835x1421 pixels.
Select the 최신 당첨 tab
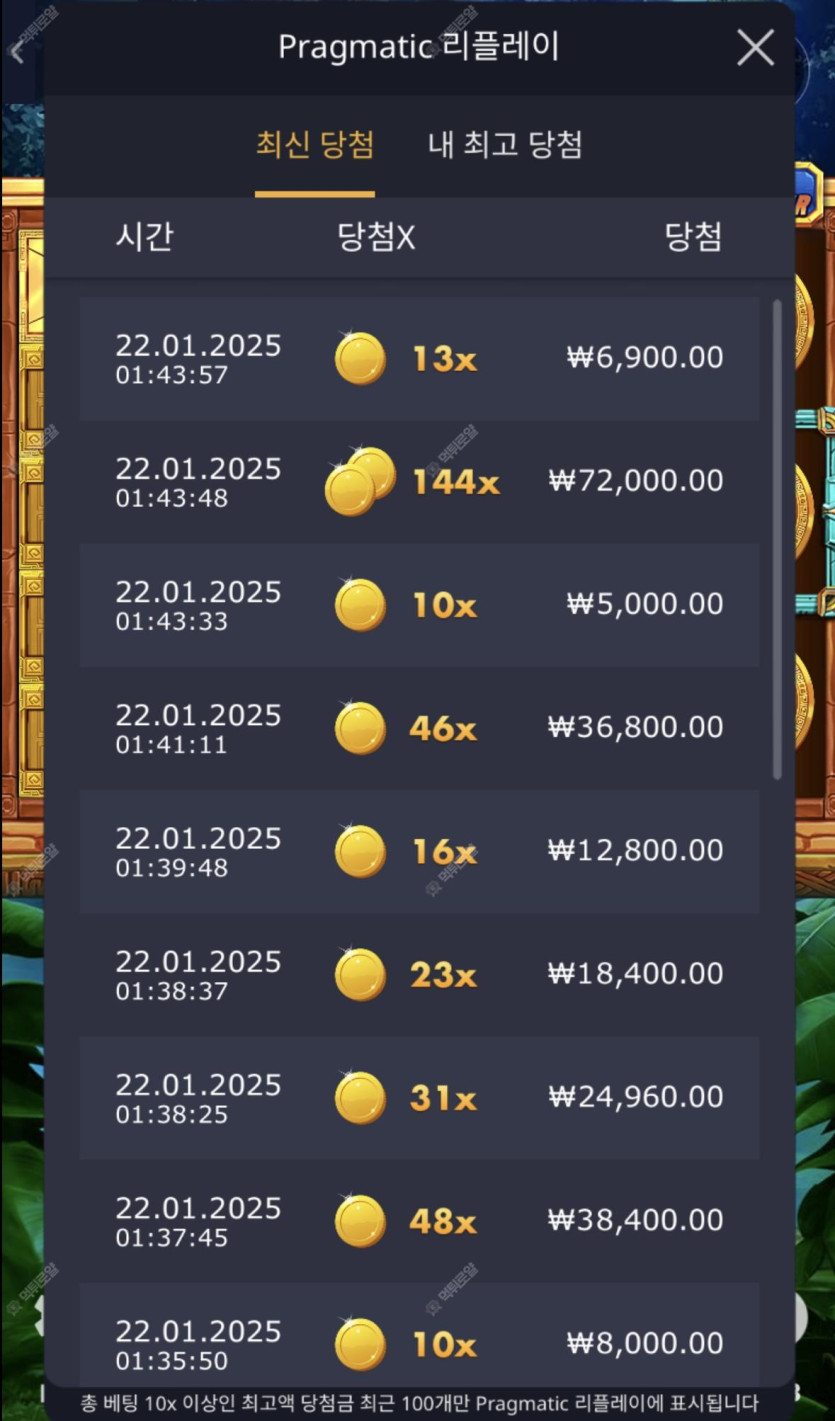tap(315, 145)
